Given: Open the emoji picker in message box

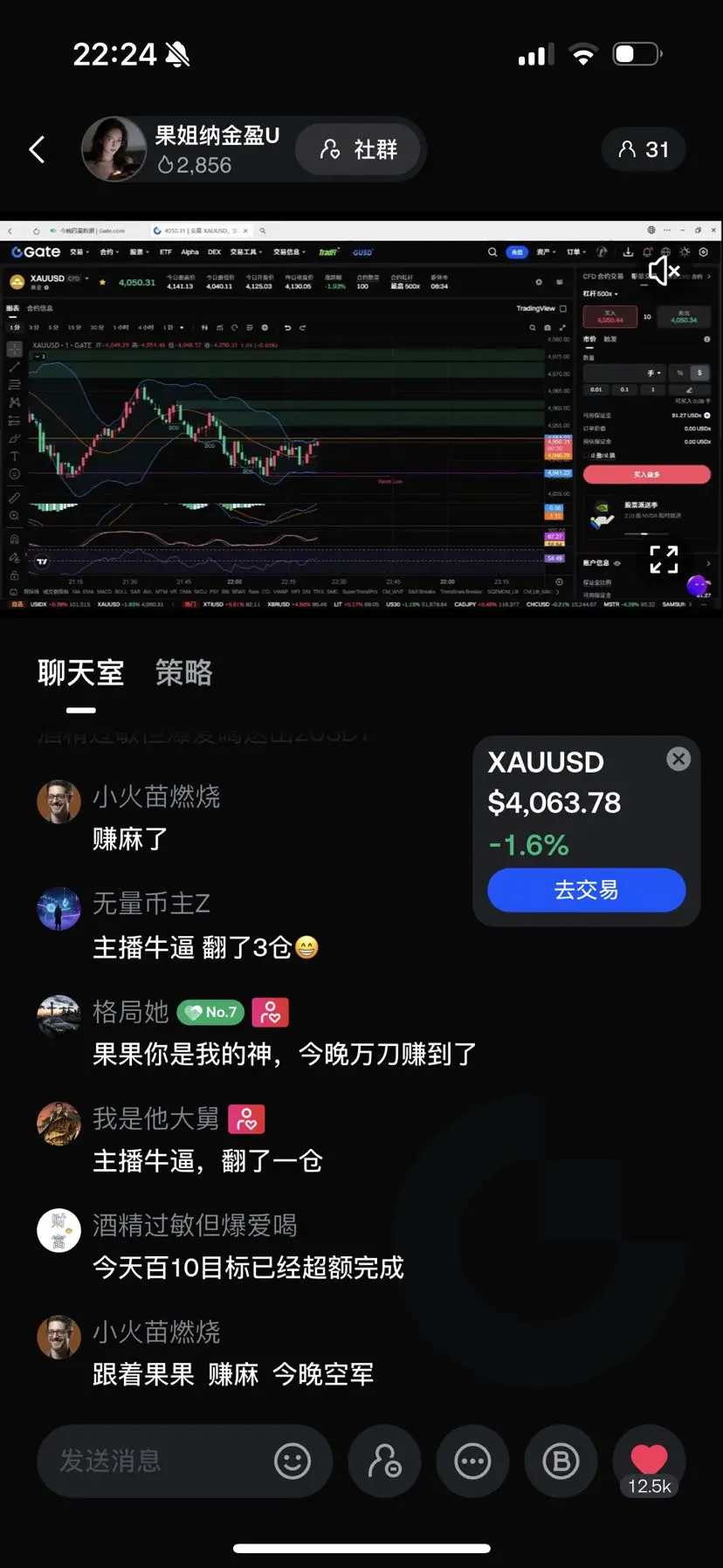Looking at the screenshot, I should (293, 1461).
